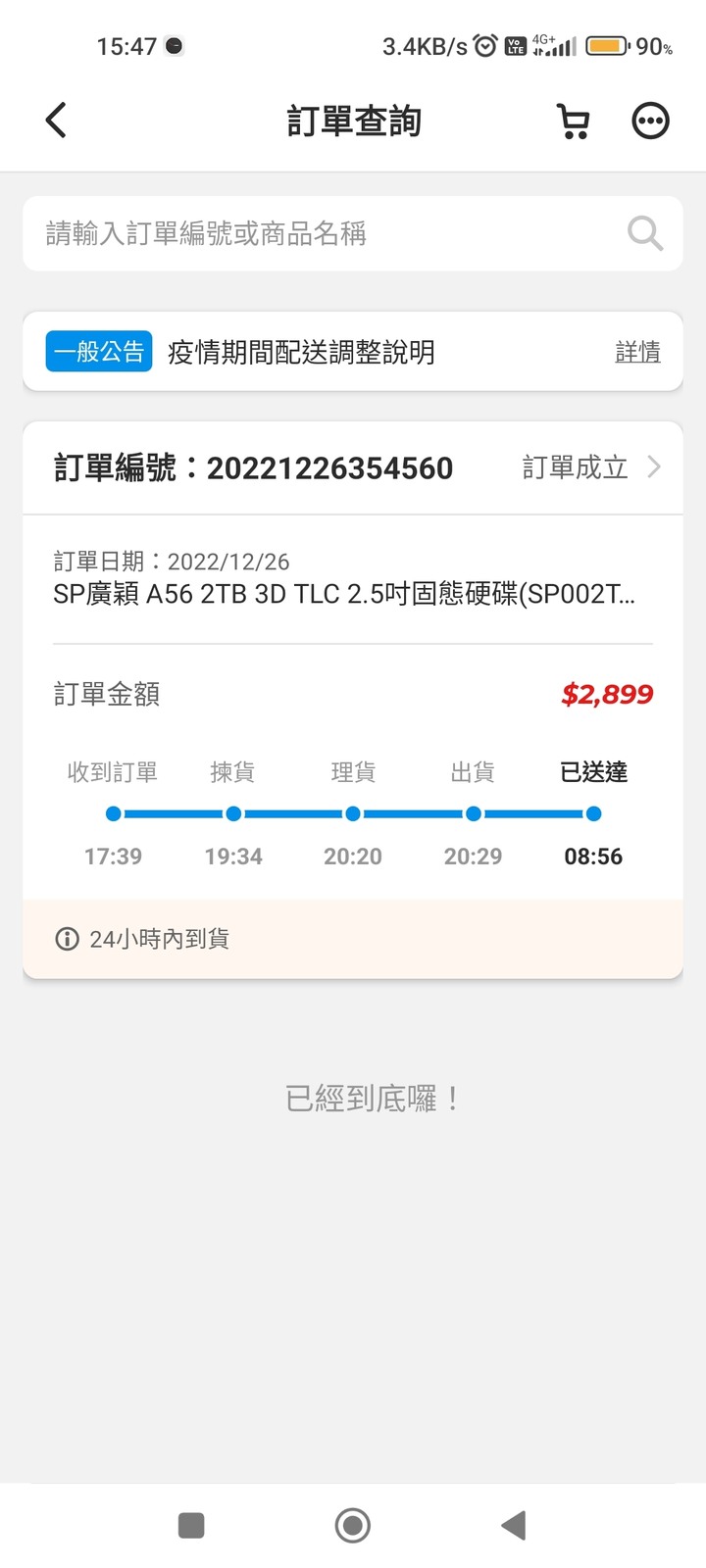Open the SP廣穎 A56 2TB order card
706x1568 pixels.
point(353,700)
